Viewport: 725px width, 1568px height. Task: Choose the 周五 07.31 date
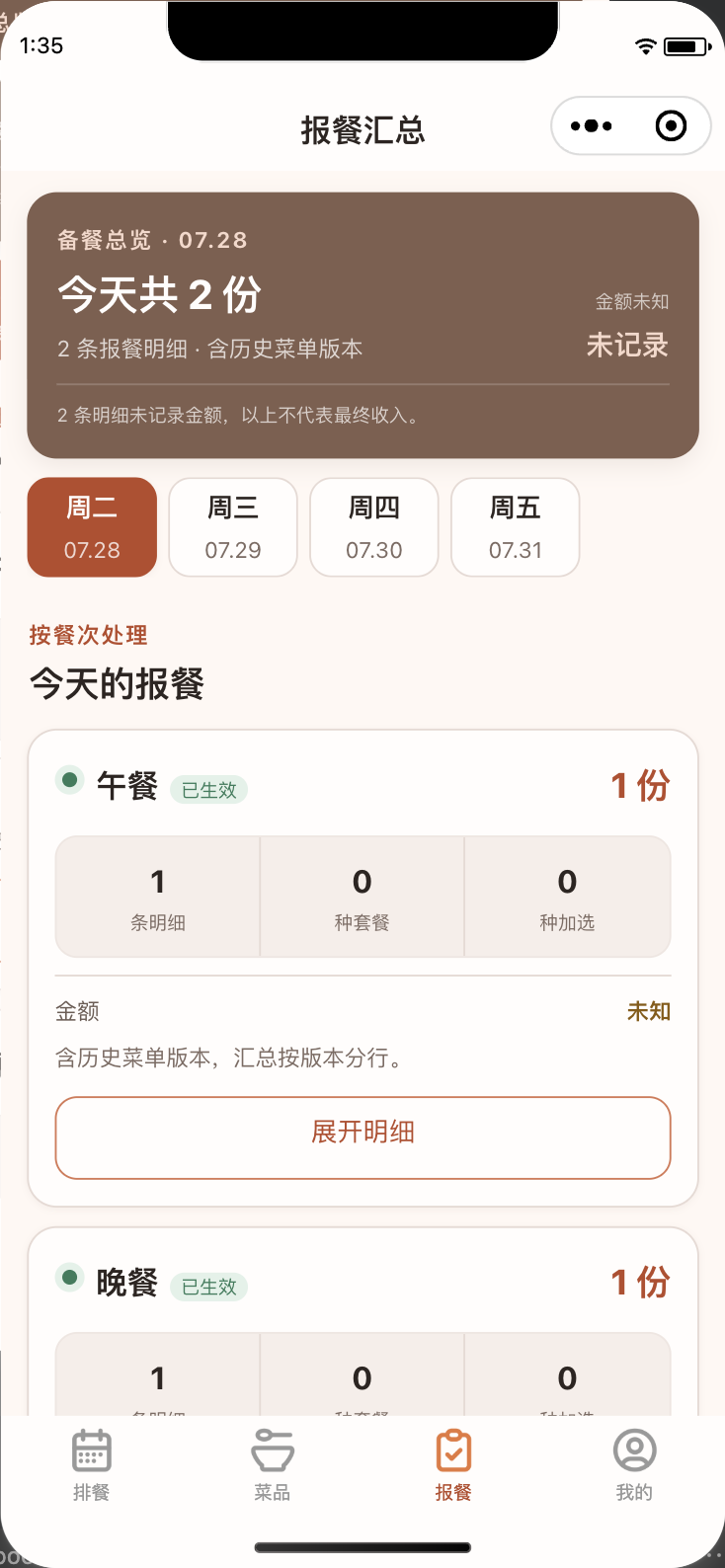(516, 527)
